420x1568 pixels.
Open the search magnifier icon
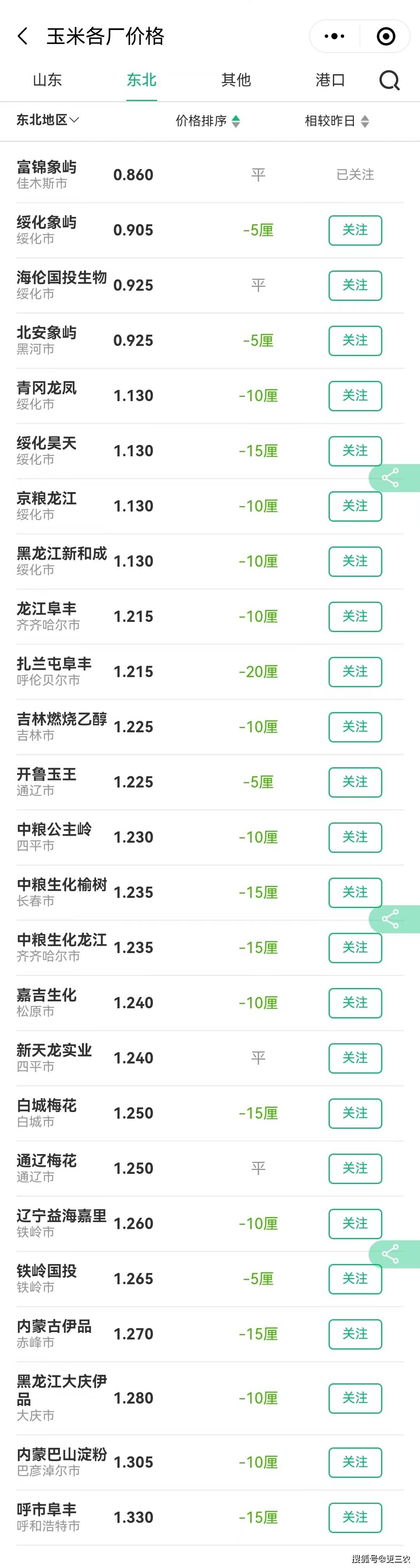[x=389, y=80]
